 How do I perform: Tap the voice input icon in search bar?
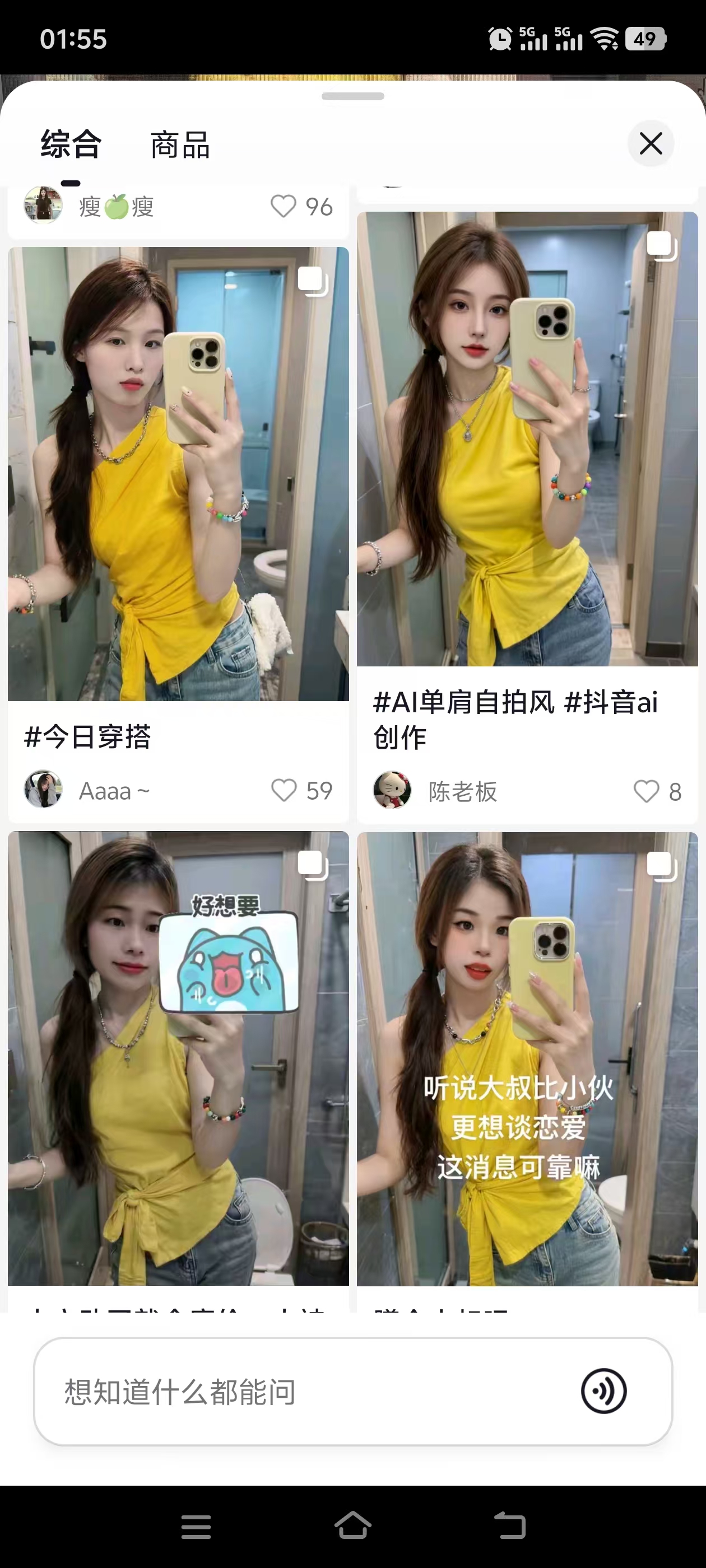[602, 1390]
